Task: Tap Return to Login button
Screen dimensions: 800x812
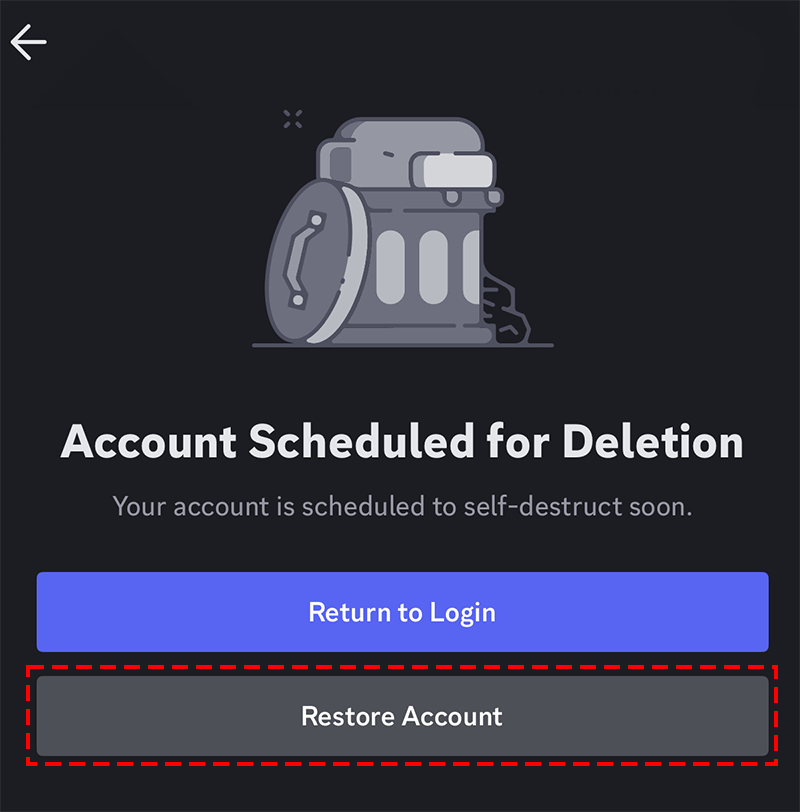Action: [x=402, y=612]
